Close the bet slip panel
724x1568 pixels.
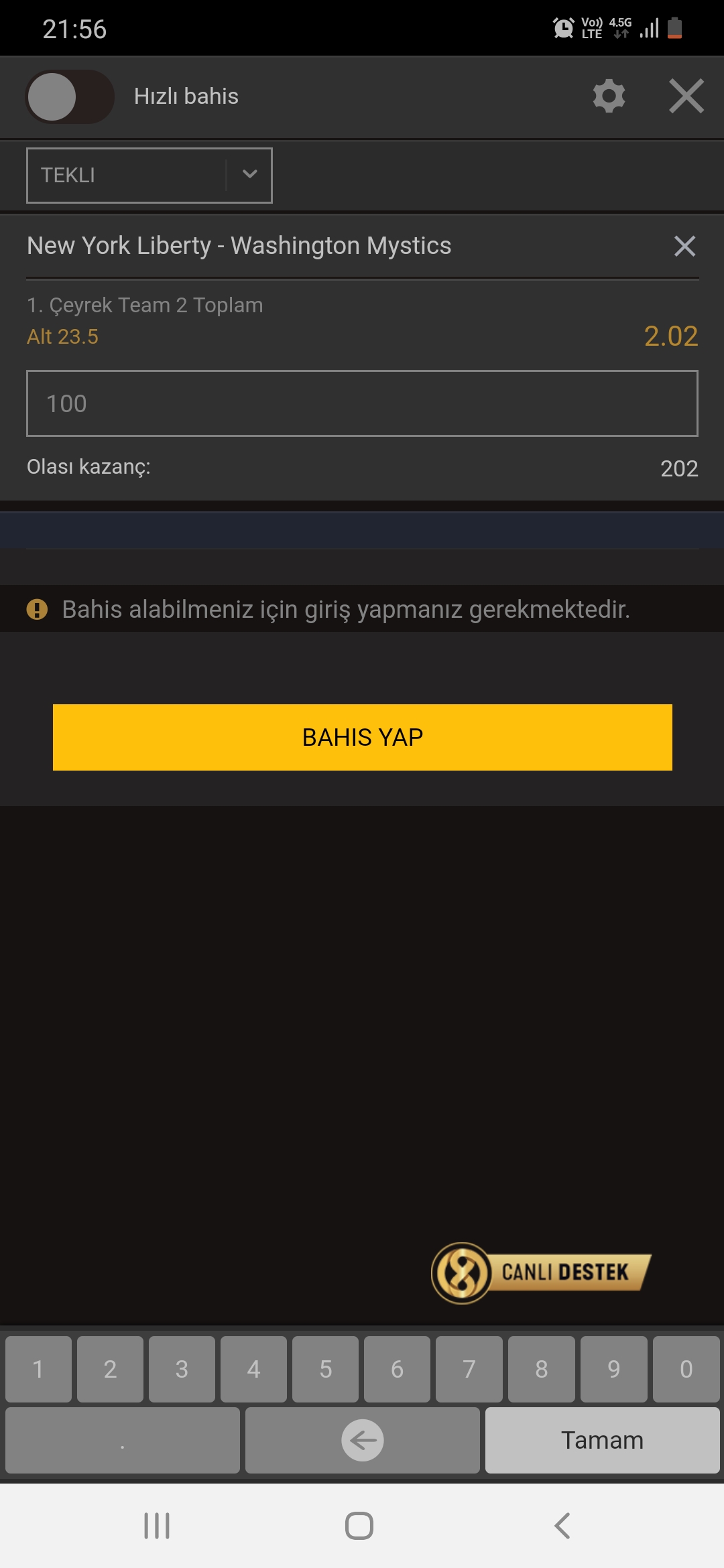[686, 96]
